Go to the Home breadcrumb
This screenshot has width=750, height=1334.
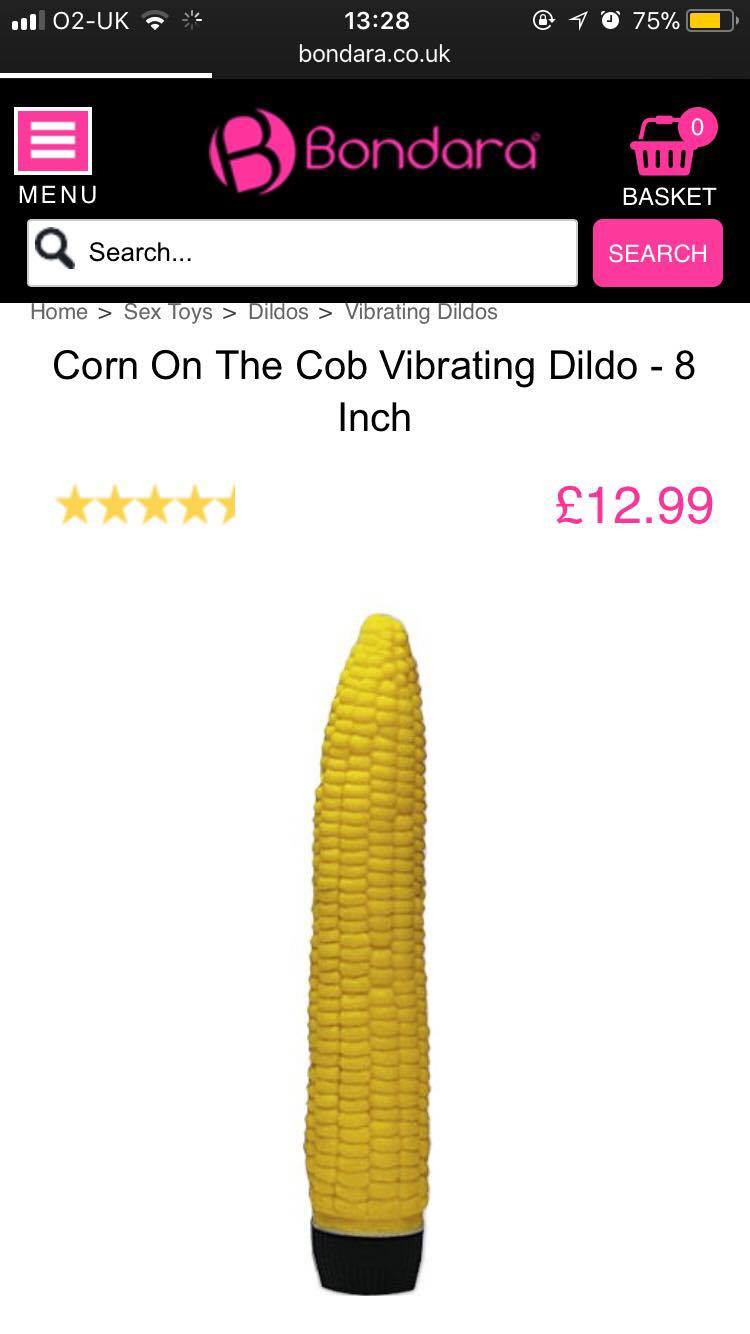click(x=59, y=312)
